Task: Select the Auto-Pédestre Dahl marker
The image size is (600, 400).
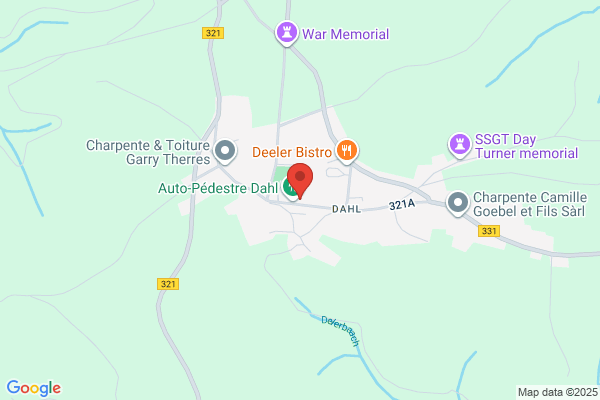Action: [288, 187]
